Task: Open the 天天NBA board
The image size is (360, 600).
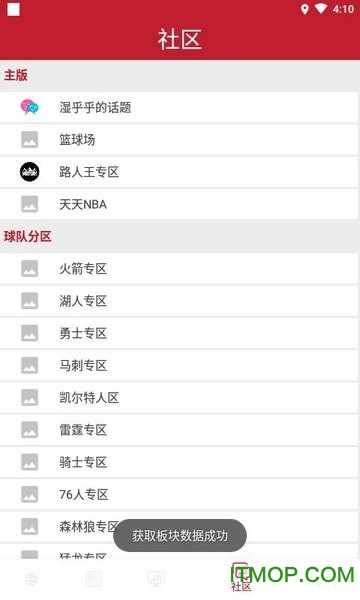Action: 179,204
